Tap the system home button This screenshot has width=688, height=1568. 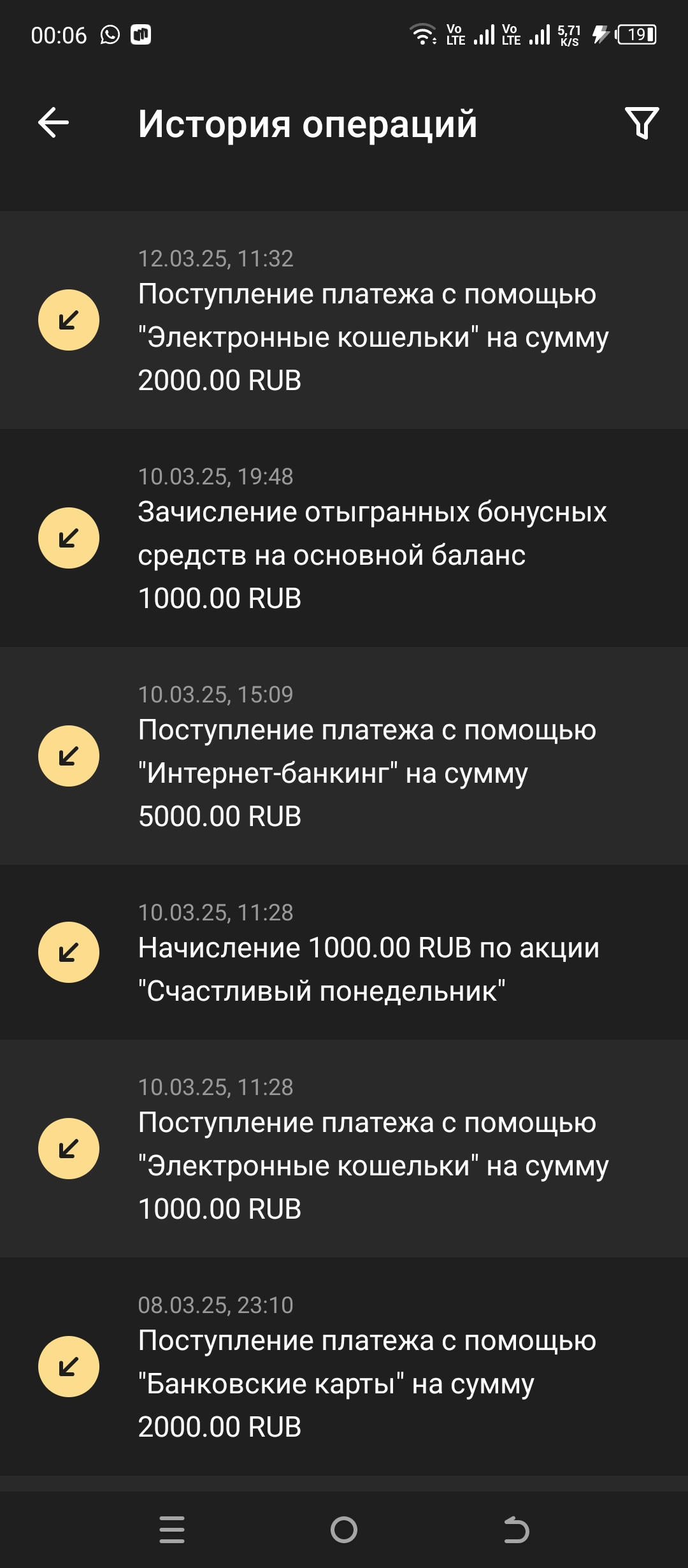pos(344,1530)
